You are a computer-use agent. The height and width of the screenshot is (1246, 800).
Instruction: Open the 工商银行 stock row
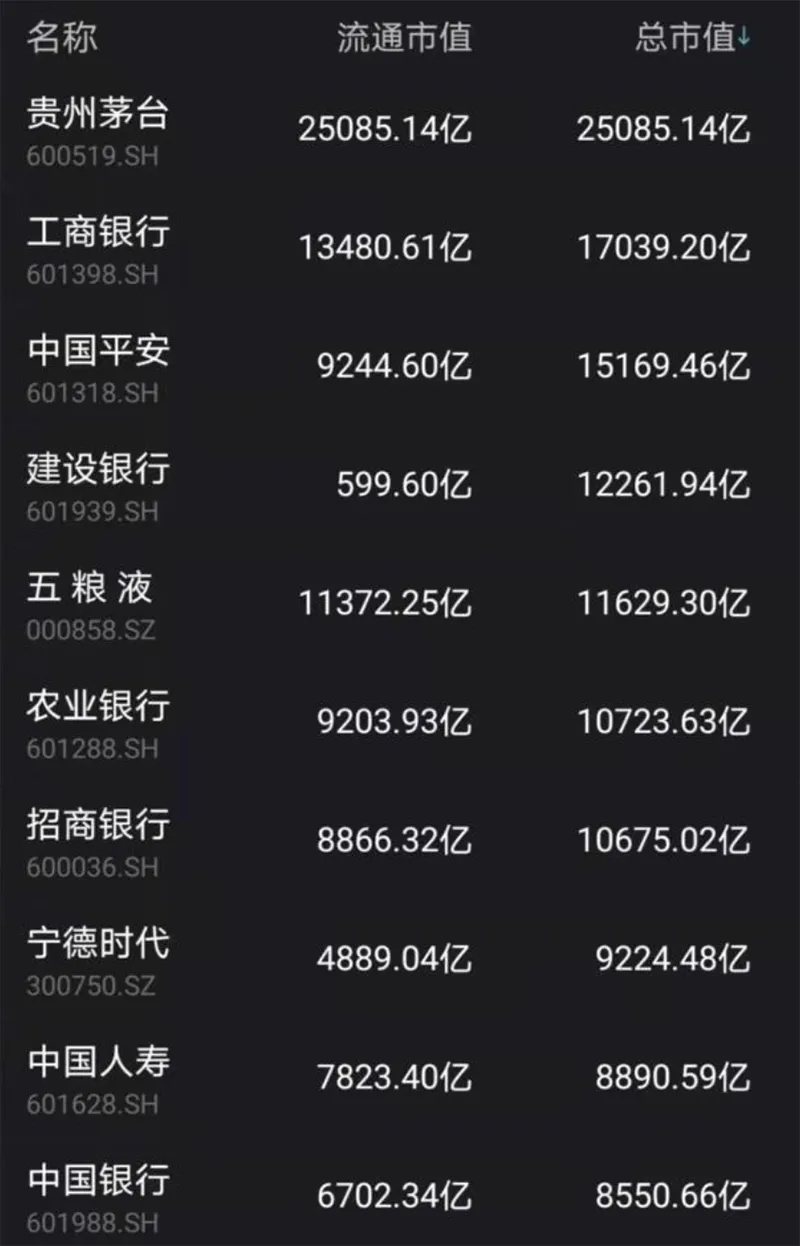click(98, 233)
